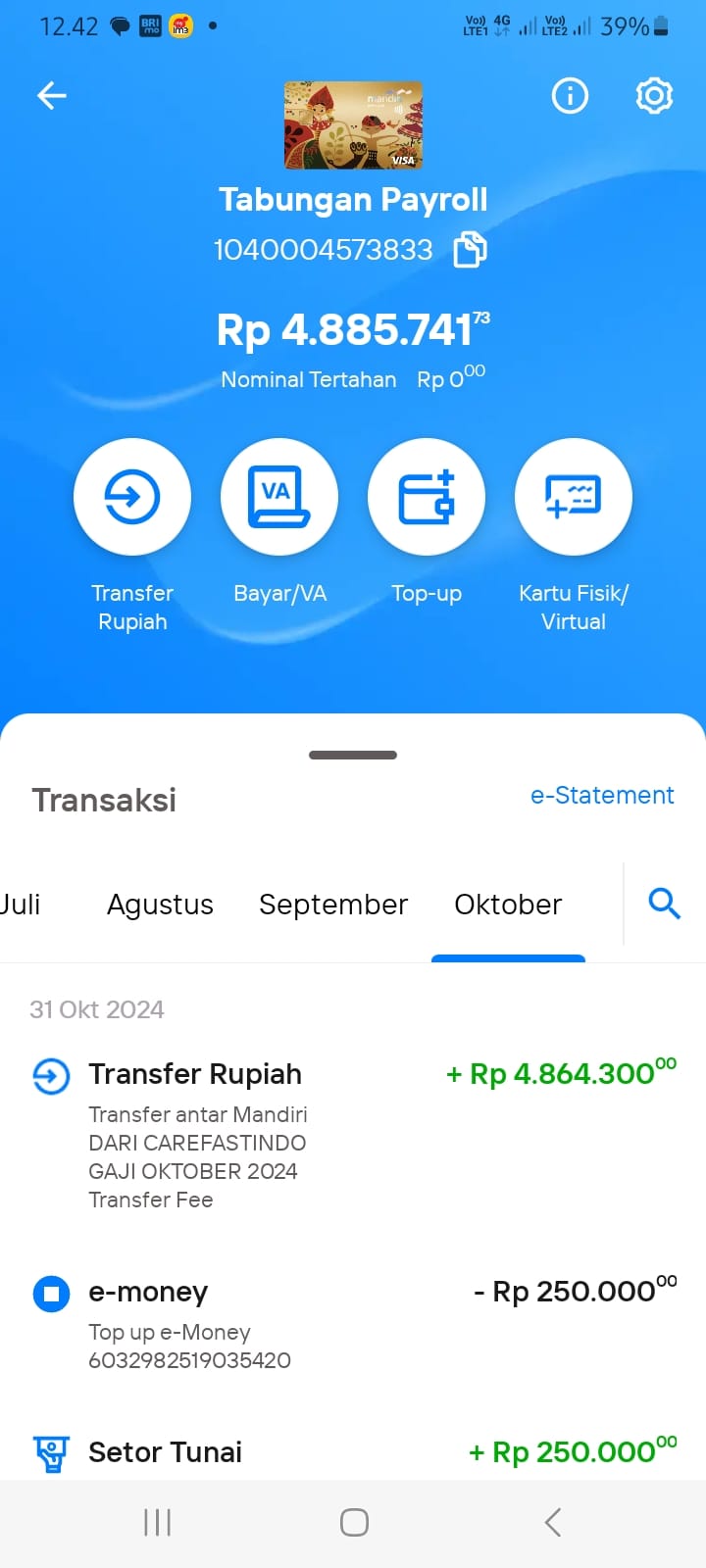
Task: Switch to the Agustus tab
Action: (x=160, y=905)
